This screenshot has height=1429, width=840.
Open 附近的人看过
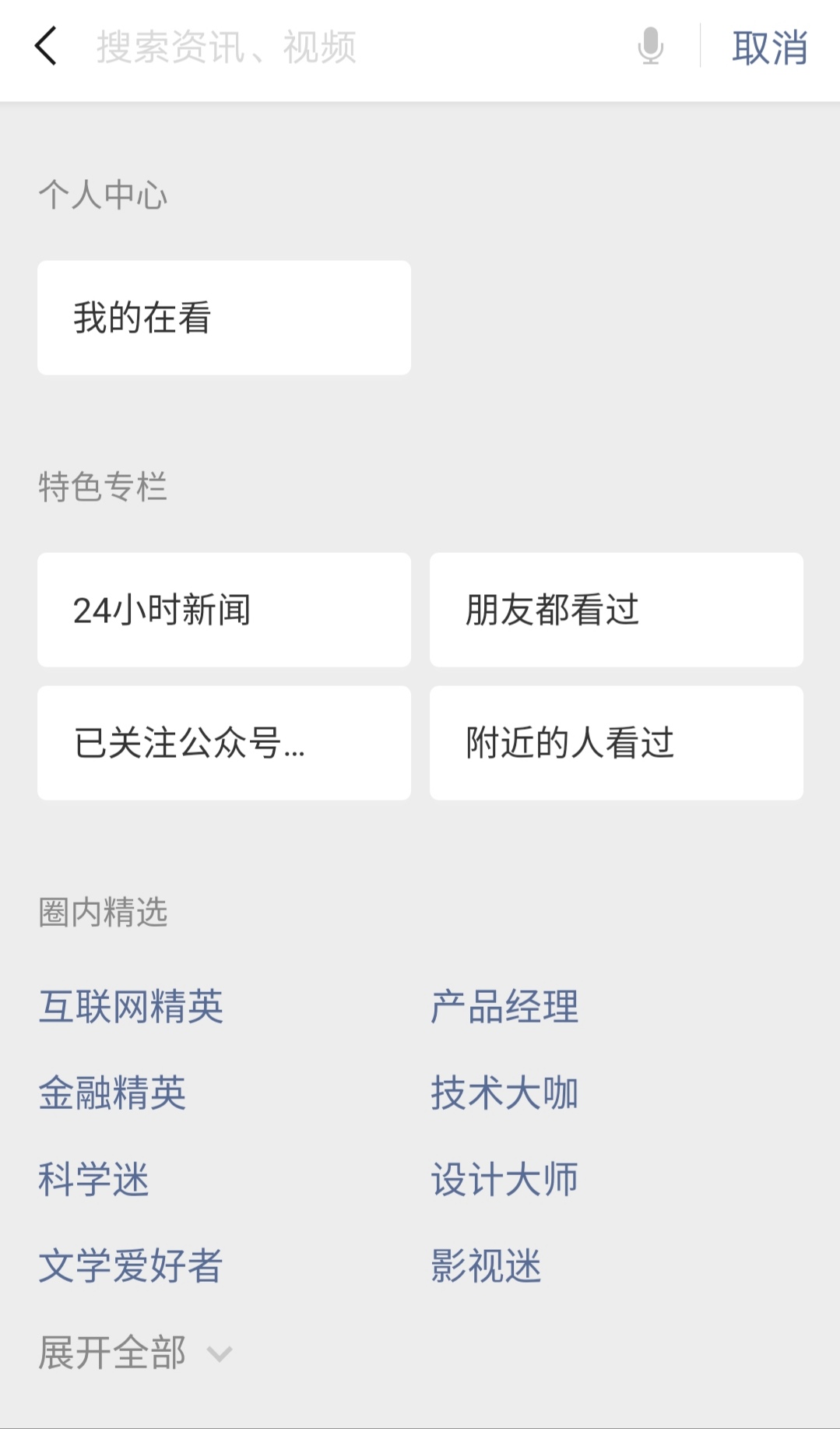pos(617,743)
